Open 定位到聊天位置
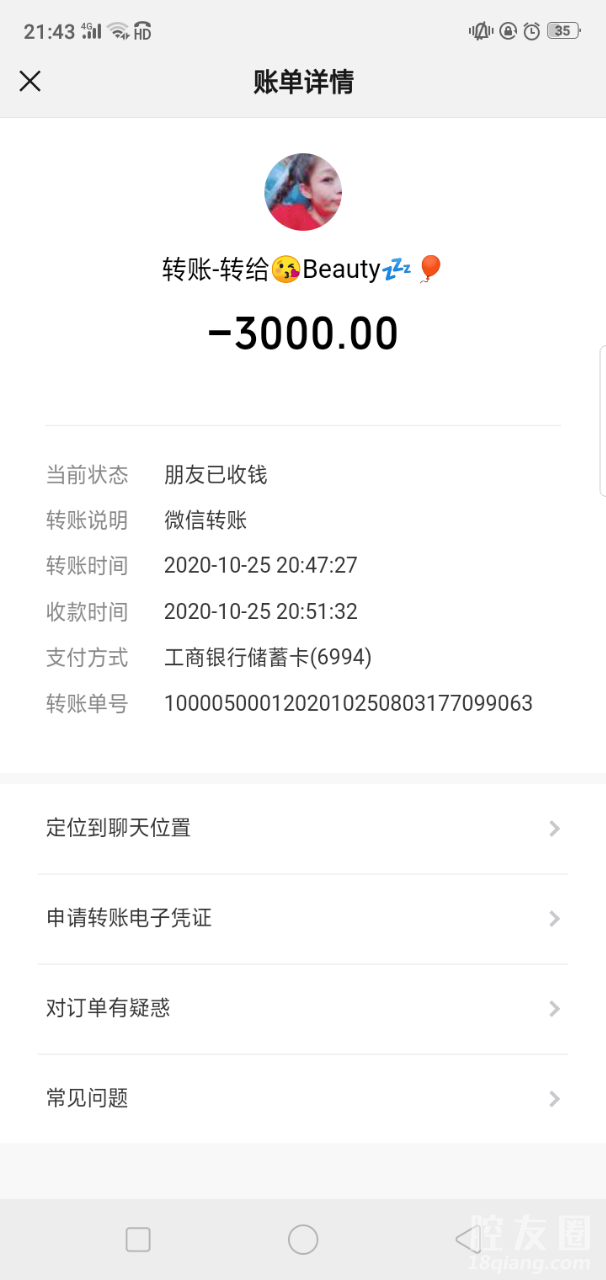This screenshot has height=1280, width=606. click(x=302, y=828)
